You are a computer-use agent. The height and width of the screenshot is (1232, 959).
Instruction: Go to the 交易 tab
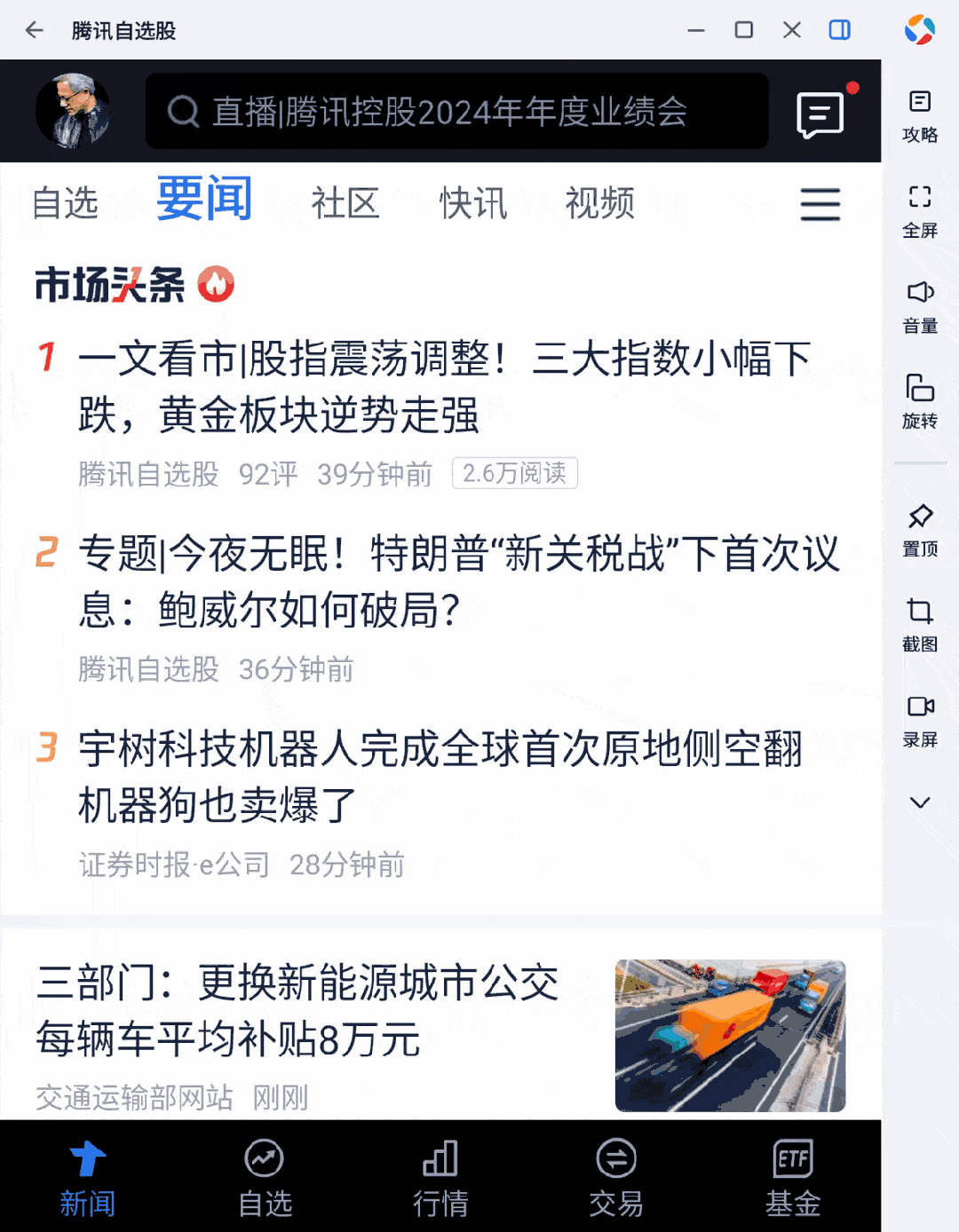[616, 1177]
